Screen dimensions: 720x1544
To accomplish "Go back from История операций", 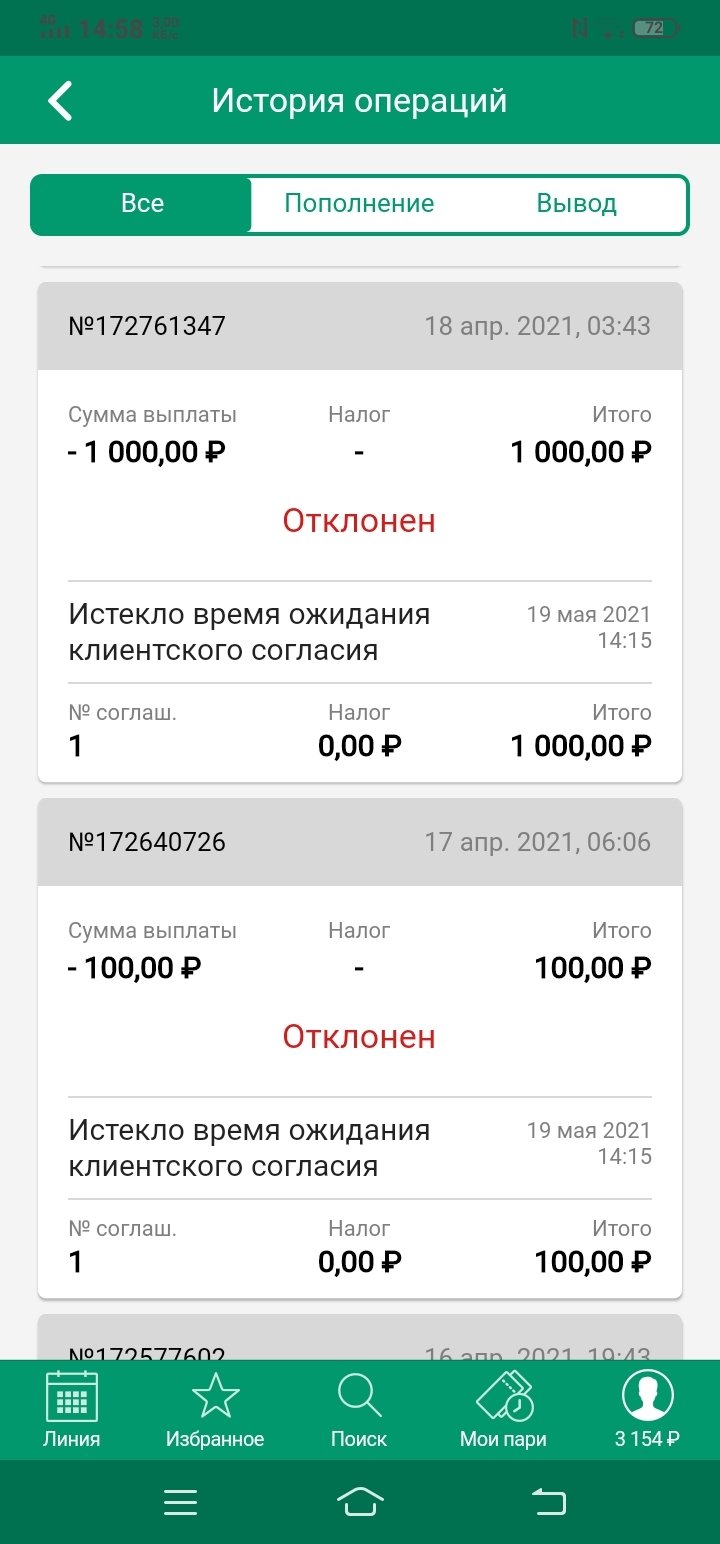I will 61,101.
